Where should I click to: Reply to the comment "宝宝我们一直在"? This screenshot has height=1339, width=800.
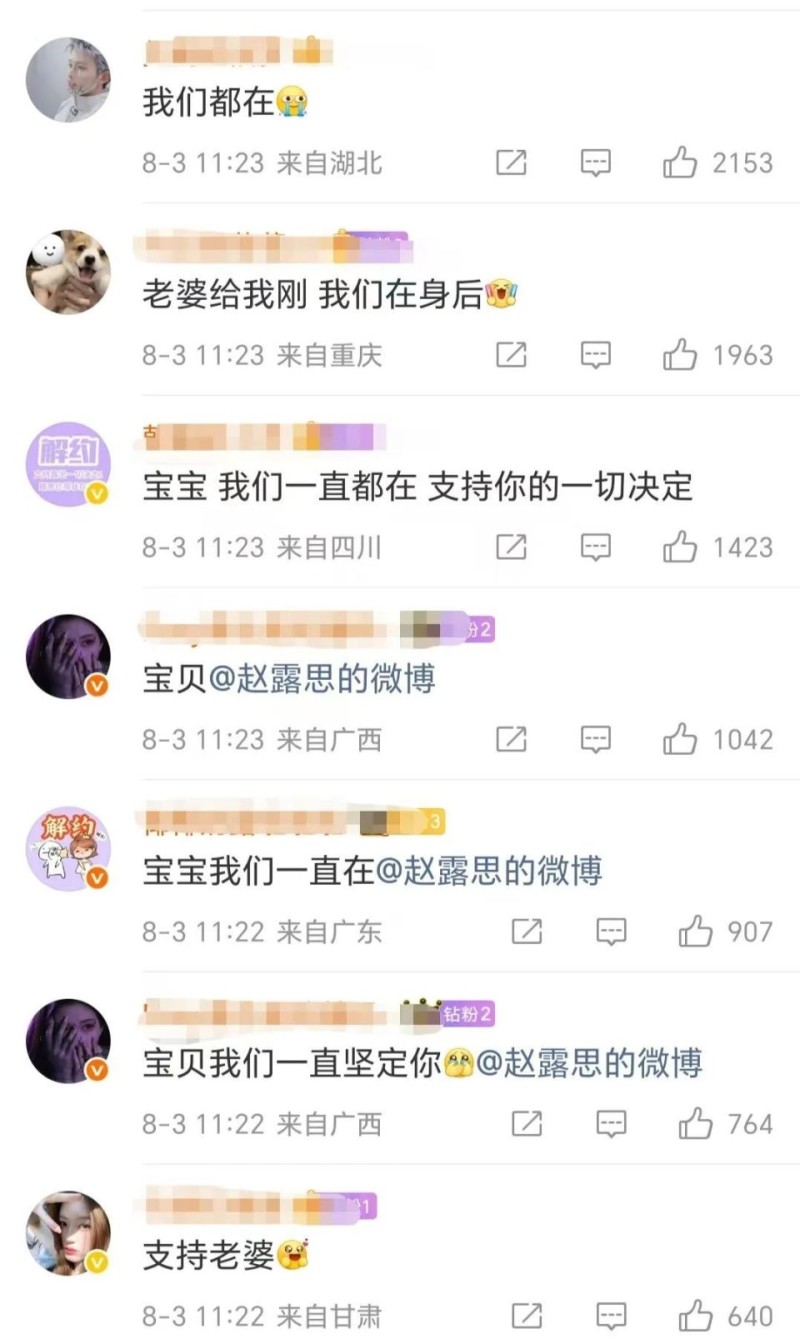click(x=611, y=932)
